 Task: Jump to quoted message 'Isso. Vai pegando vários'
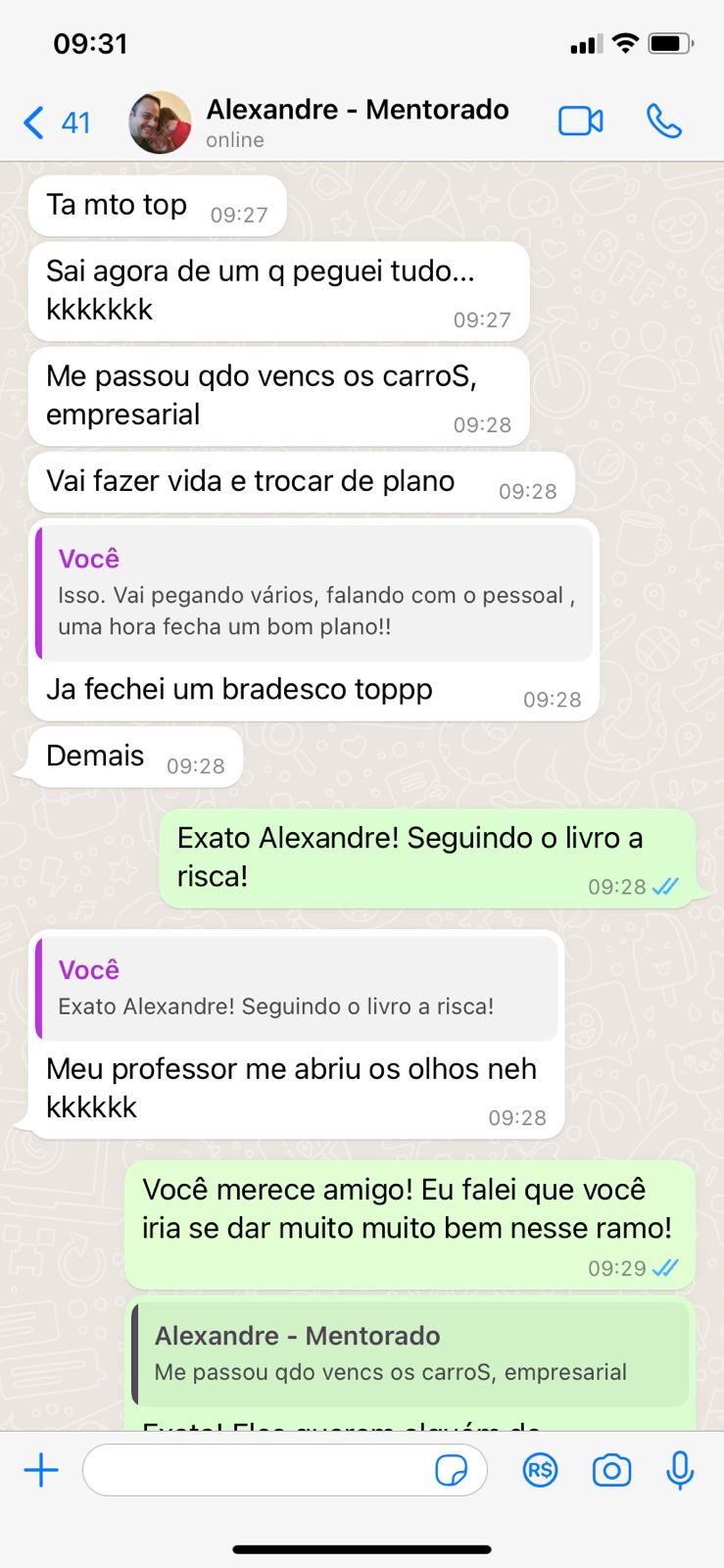[315, 593]
